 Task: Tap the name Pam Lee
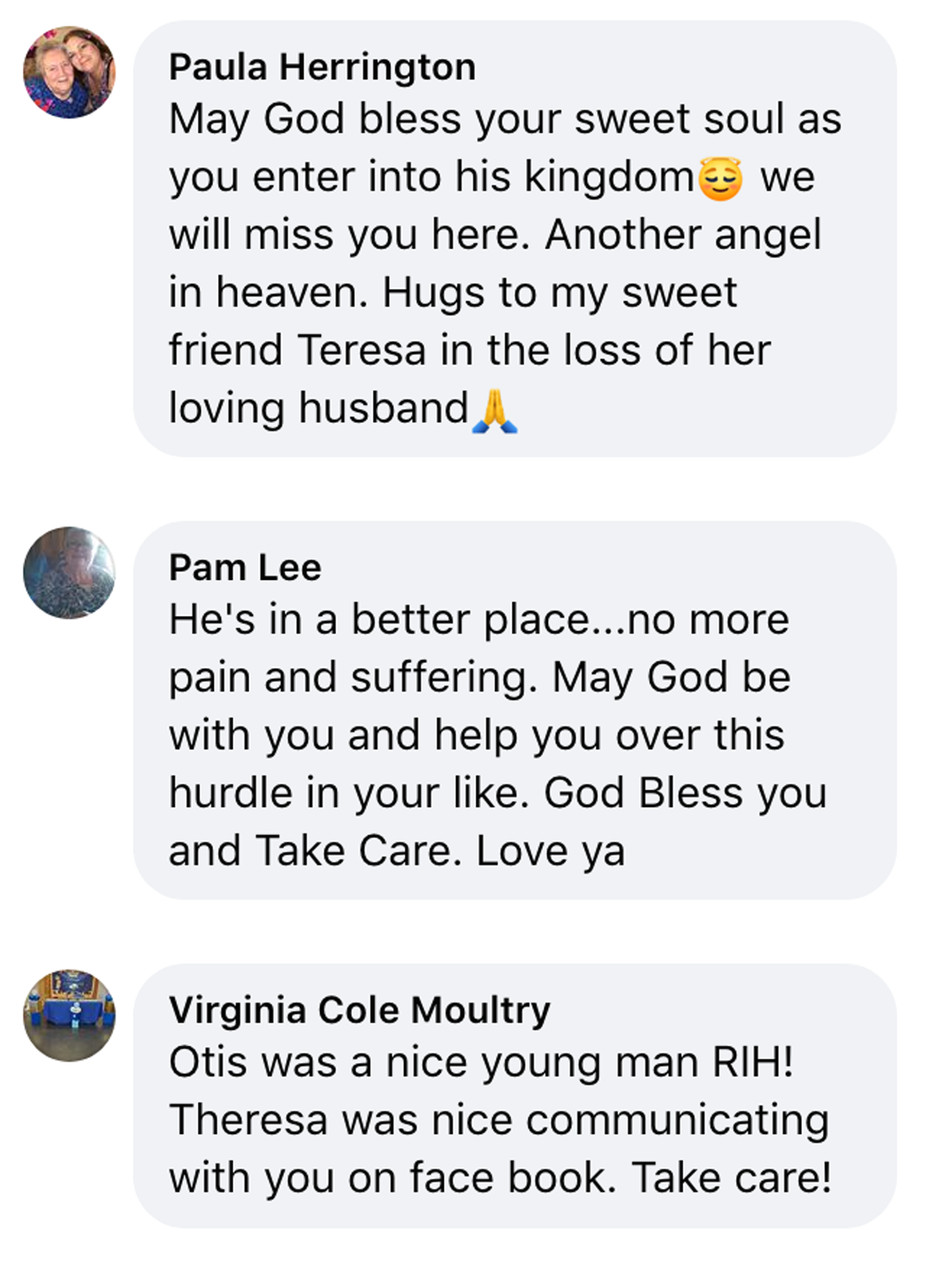pos(245,567)
